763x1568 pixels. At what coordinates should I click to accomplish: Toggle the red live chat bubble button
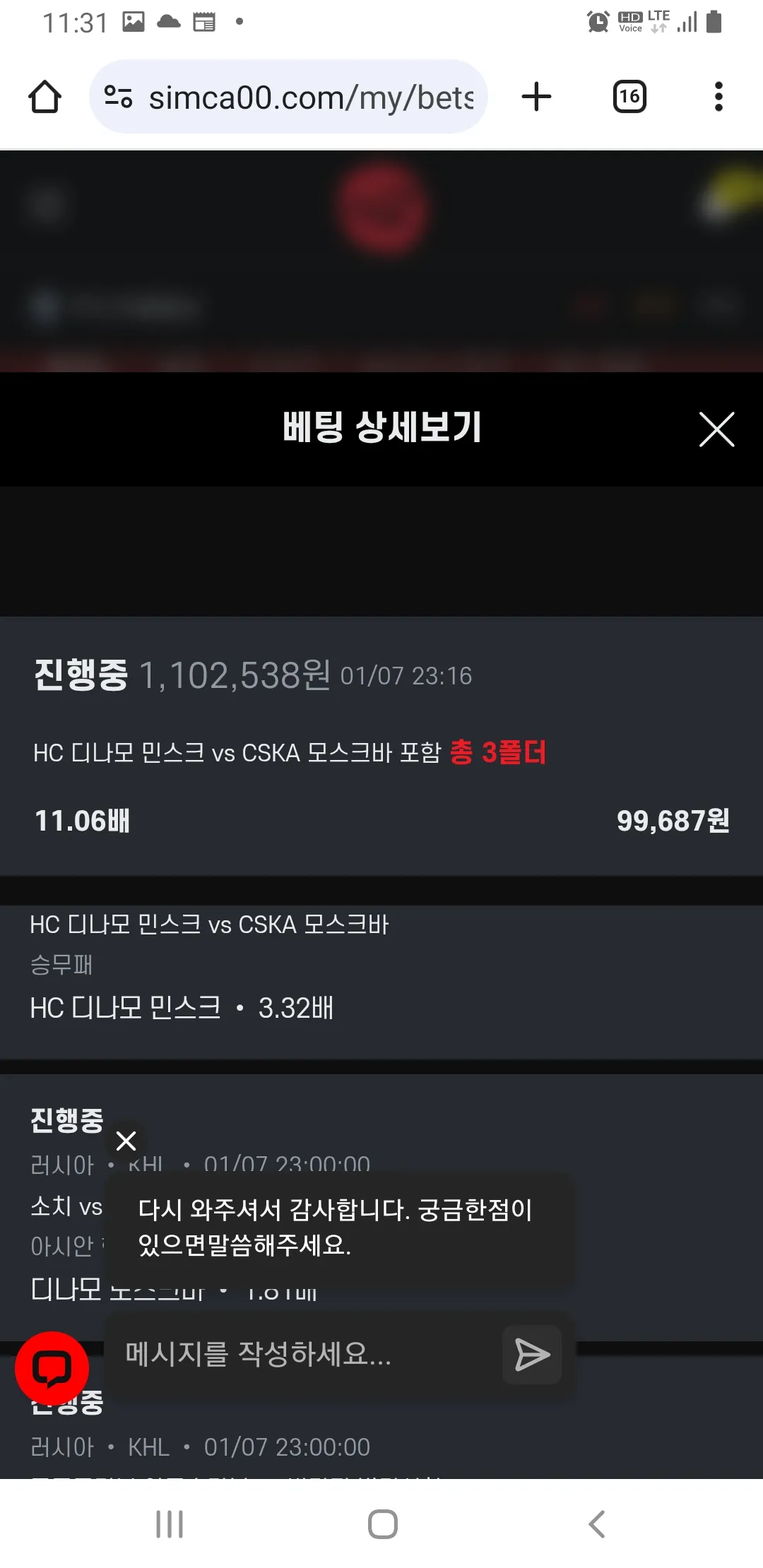52,1368
